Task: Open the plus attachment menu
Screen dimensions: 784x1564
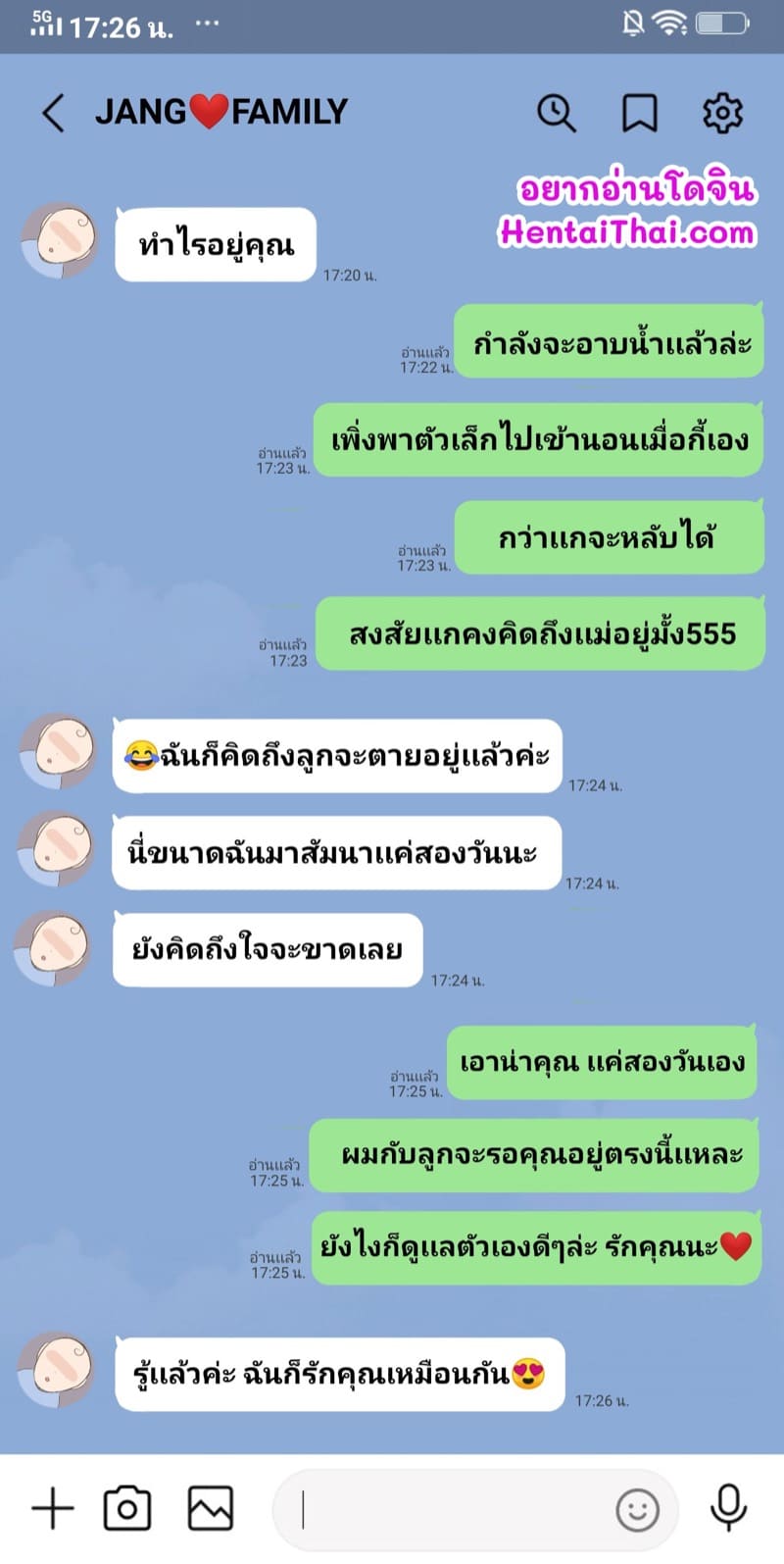Action: pos(53,1507)
